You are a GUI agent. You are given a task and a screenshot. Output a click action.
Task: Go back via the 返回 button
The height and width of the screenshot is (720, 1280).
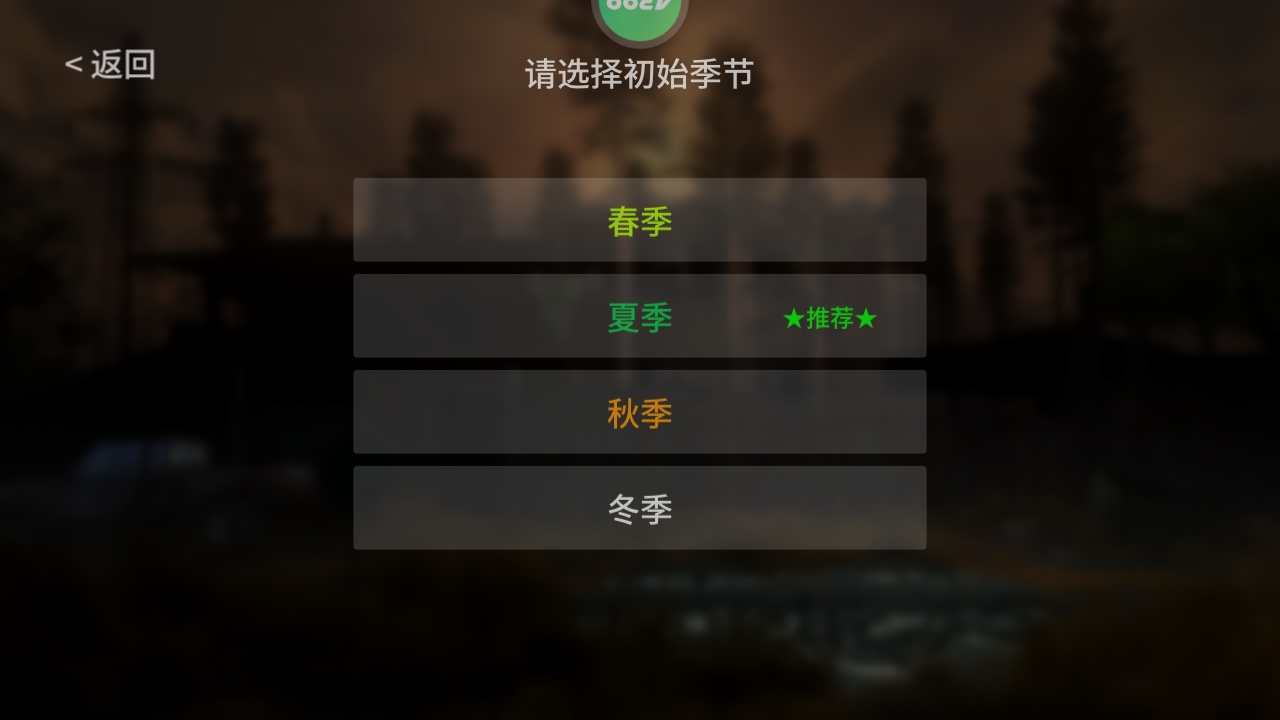tap(111, 65)
